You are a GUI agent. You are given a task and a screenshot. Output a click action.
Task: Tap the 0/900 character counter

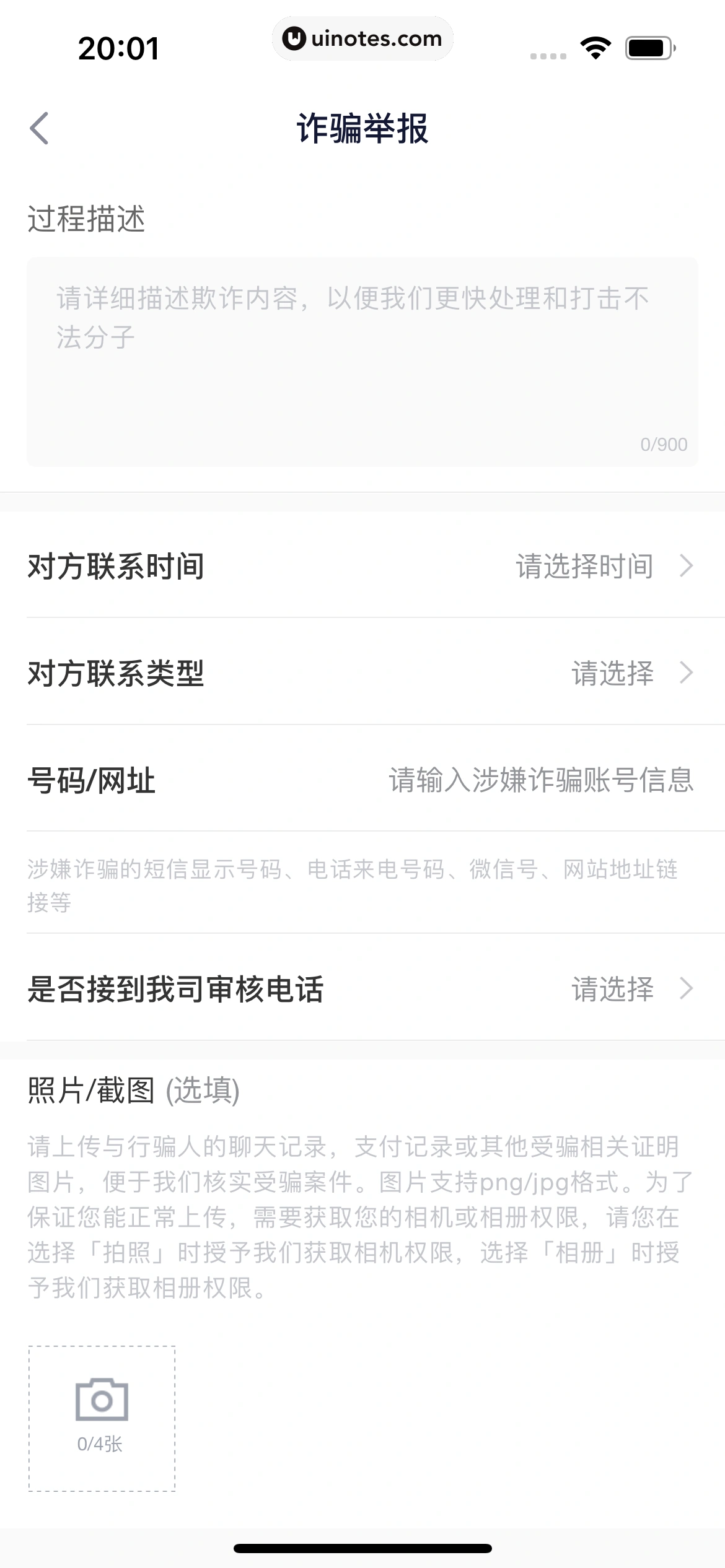[664, 443]
